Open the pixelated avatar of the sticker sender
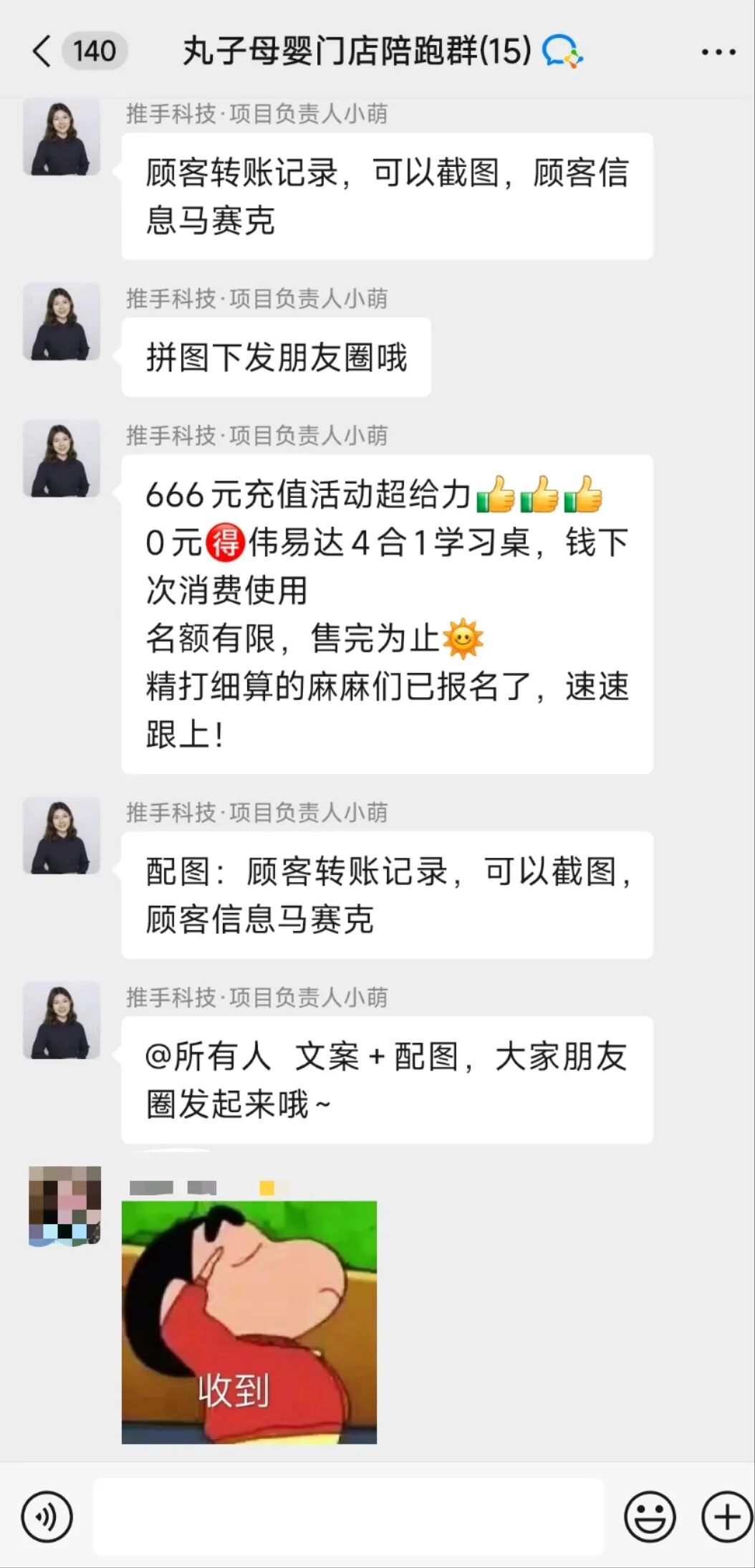This screenshot has width=755, height=1568. [x=64, y=1206]
